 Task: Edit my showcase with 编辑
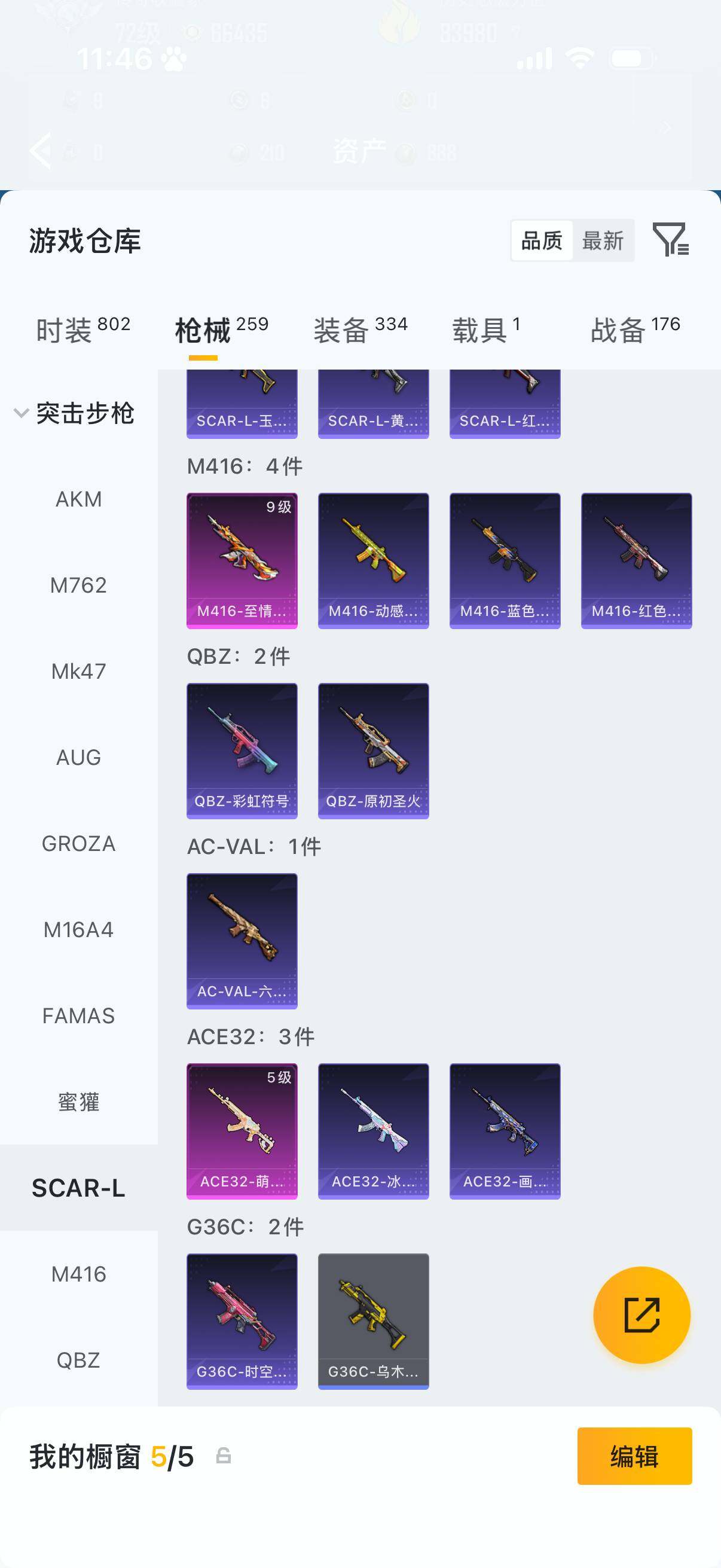634,1457
